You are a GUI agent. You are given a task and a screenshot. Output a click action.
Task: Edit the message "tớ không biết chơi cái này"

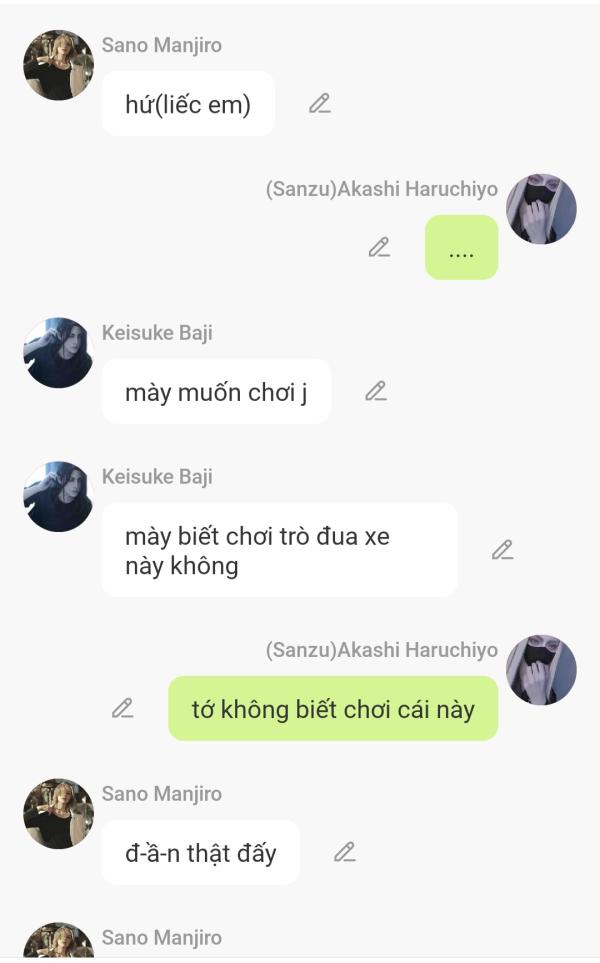(122, 708)
